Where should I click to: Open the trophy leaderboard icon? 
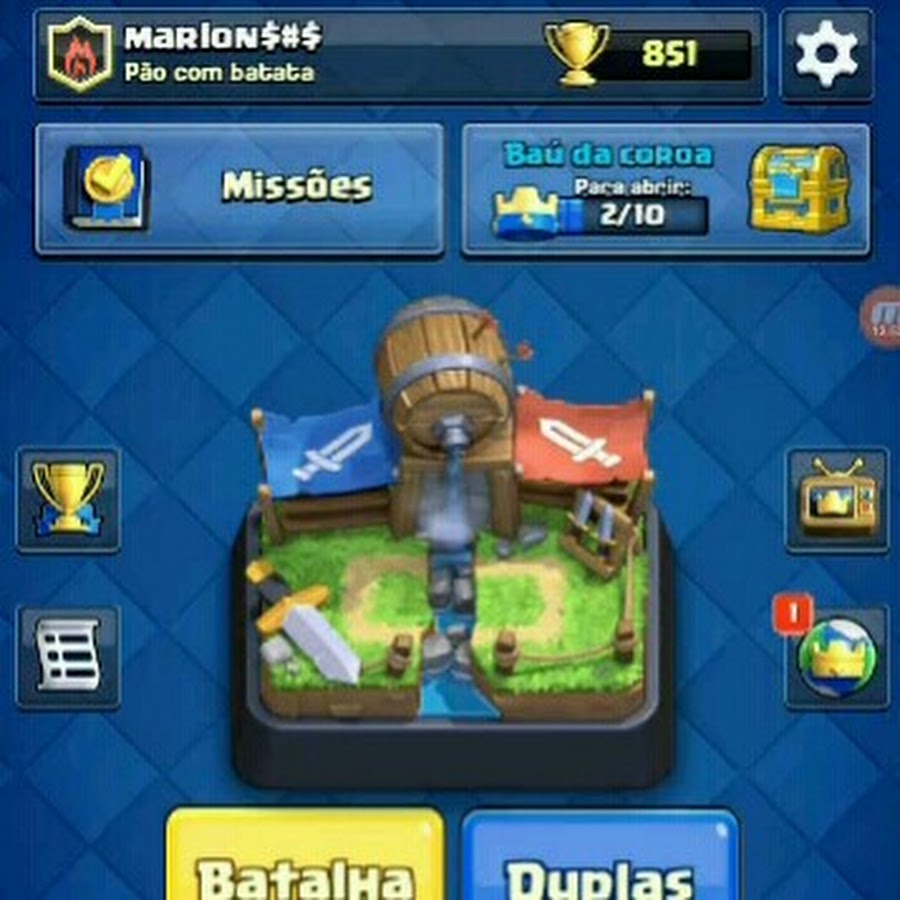coord(68,498)
